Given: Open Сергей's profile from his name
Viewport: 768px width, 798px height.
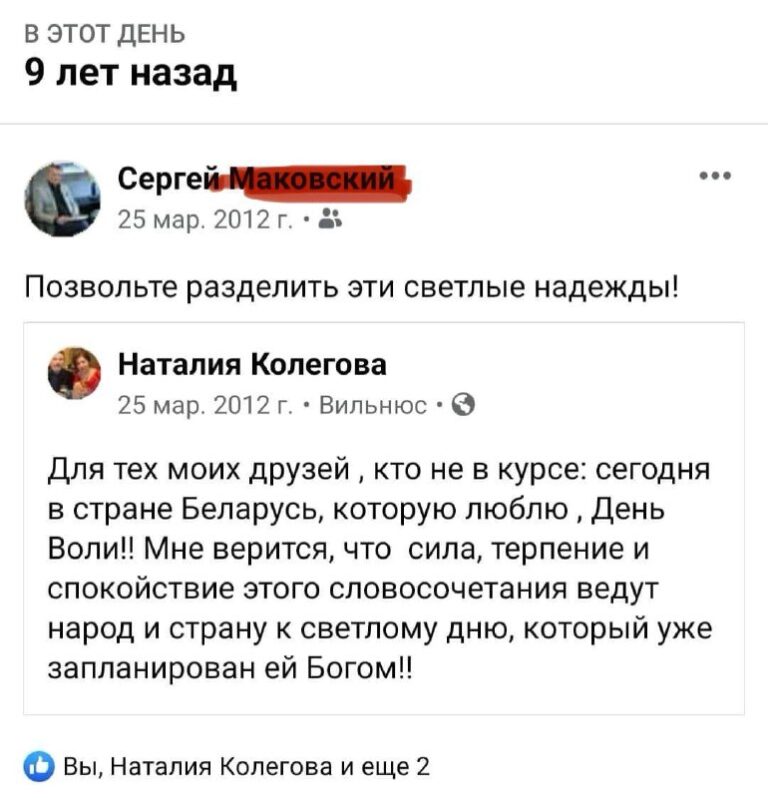Looking at the screenshot, I should [x=264, y=181].
